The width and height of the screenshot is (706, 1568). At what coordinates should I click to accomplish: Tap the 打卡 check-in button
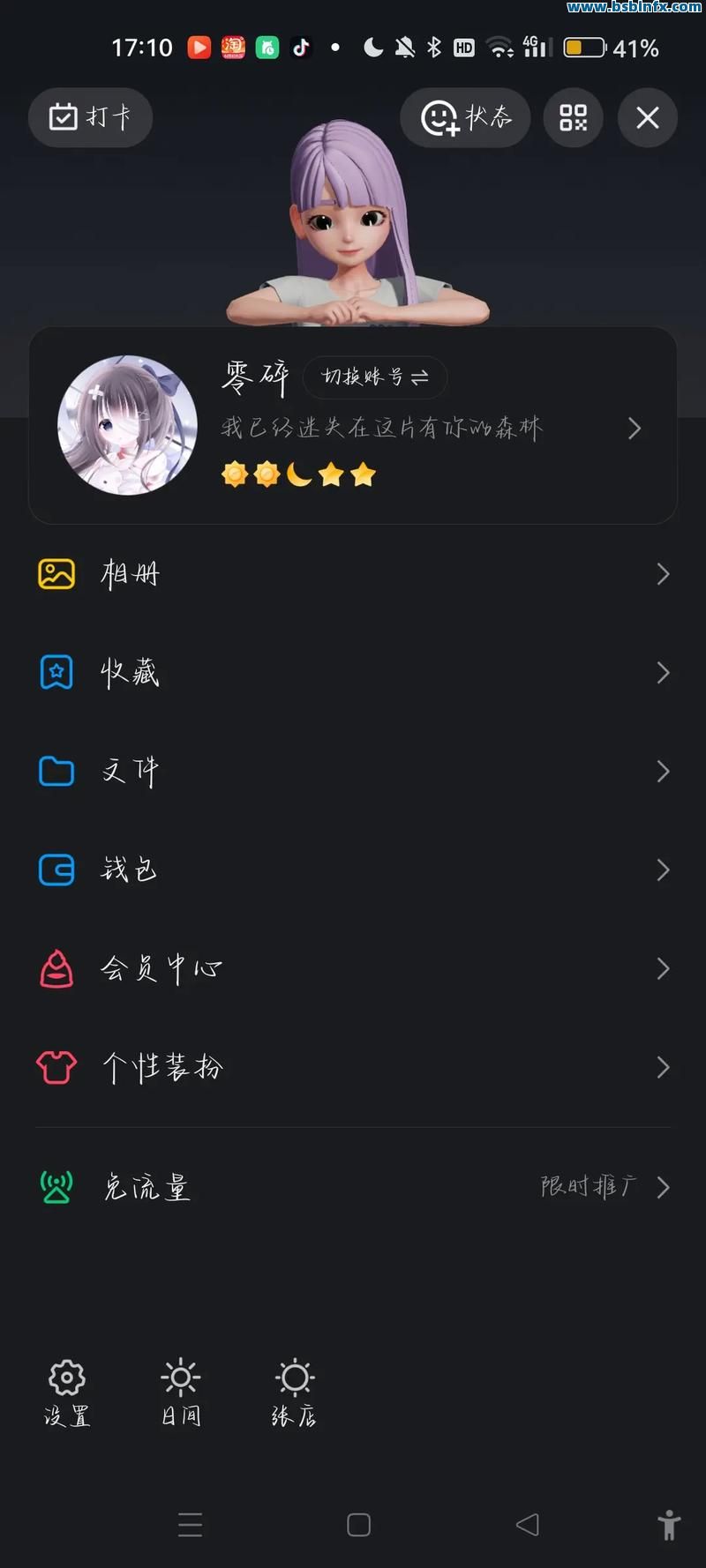pyautogui.click(x=90, y=117)
